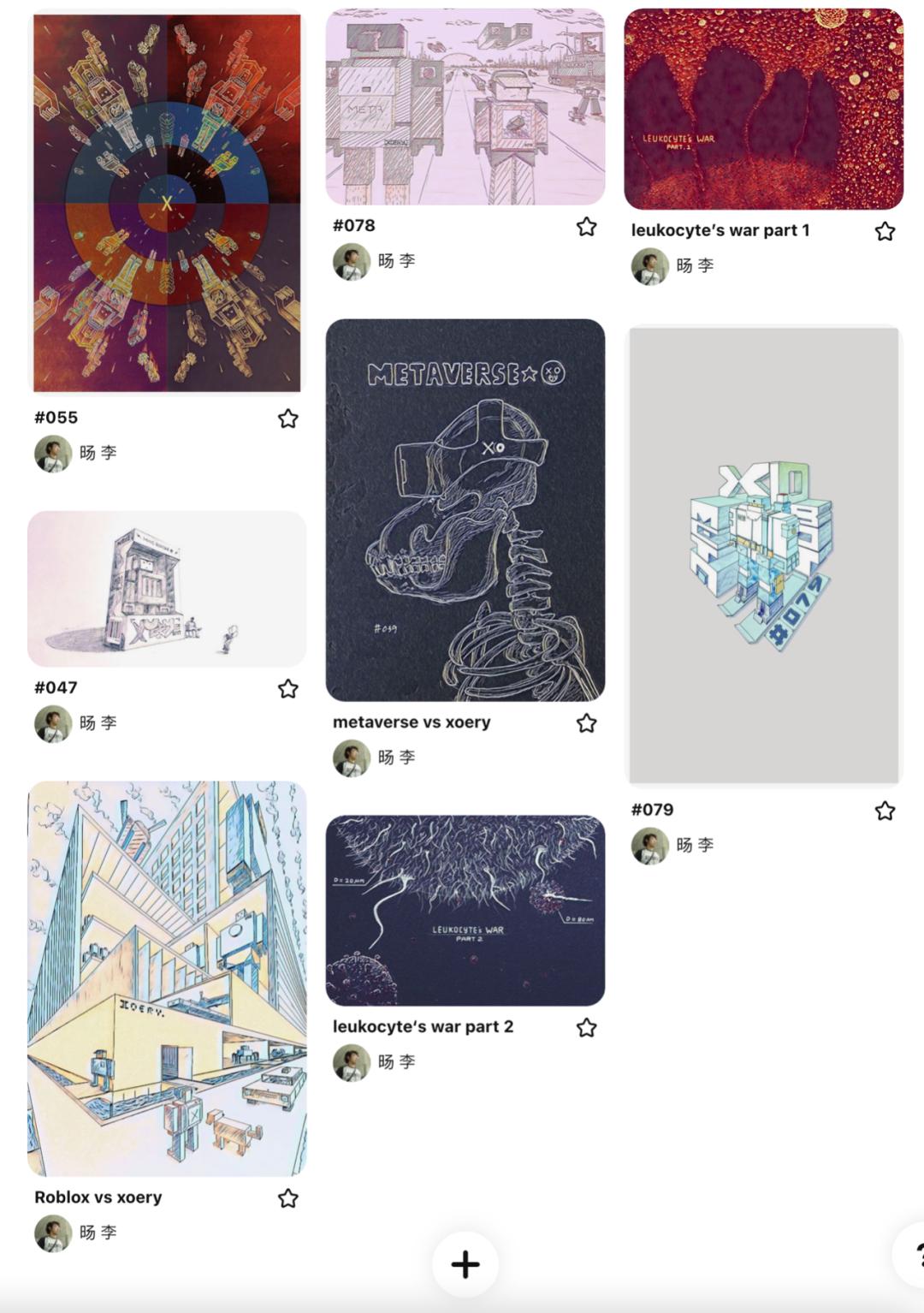
Task: Tap the plus button to add
Action: tap(465, 1264)
